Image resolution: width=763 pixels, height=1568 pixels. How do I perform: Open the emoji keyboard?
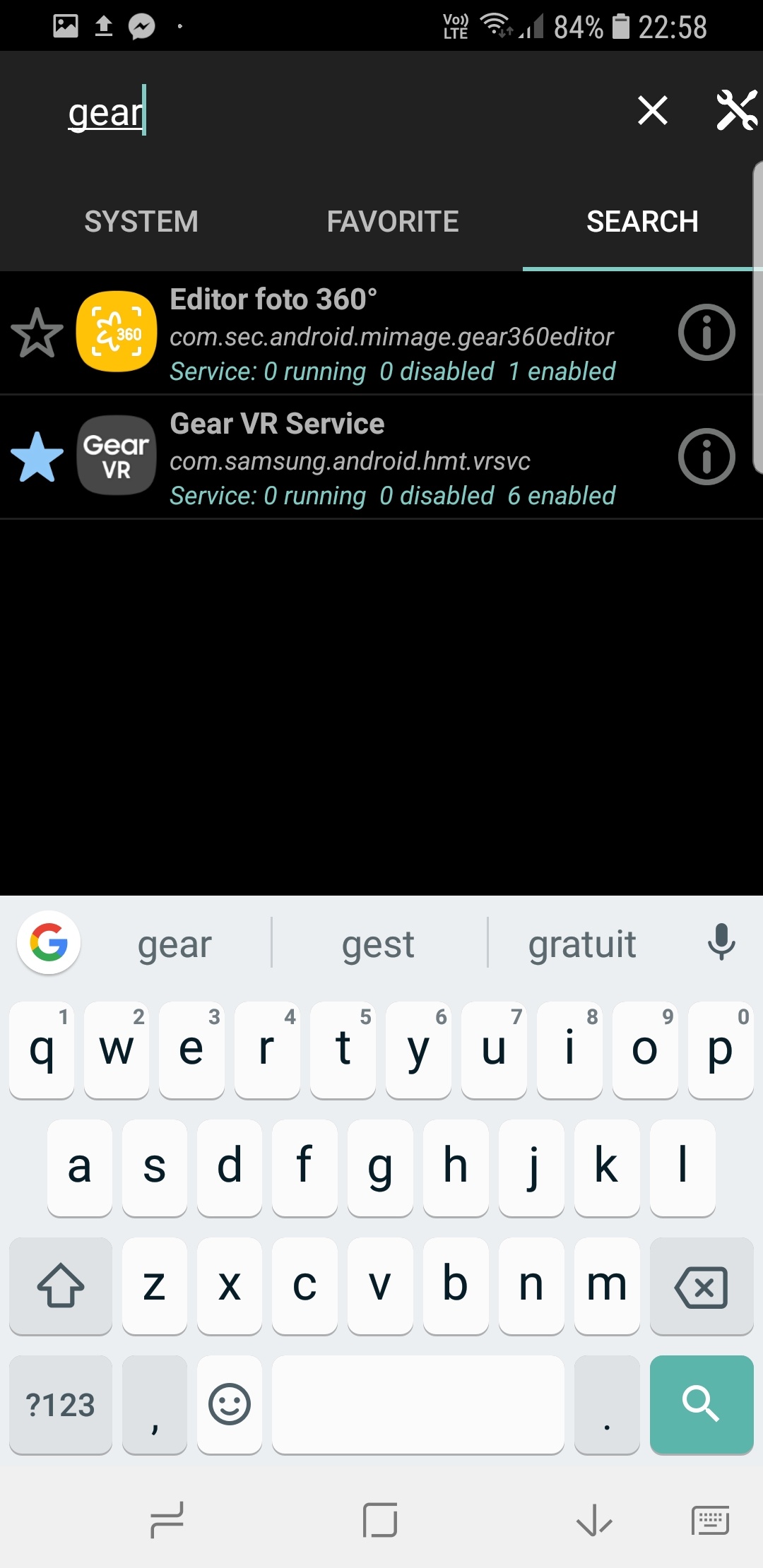coord(230,1404)
